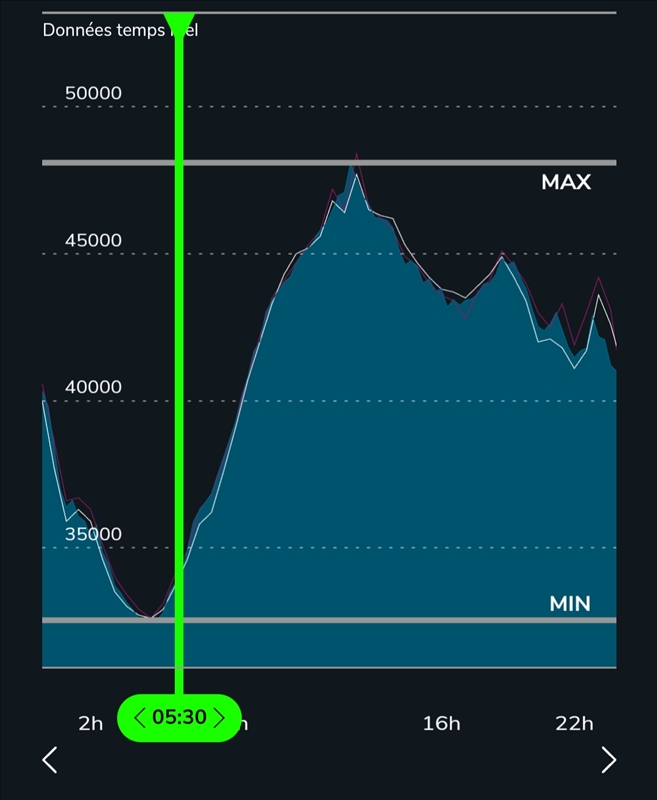
Task: Go to next period with bottom-right arrow
Action: [x=608, y=760]
